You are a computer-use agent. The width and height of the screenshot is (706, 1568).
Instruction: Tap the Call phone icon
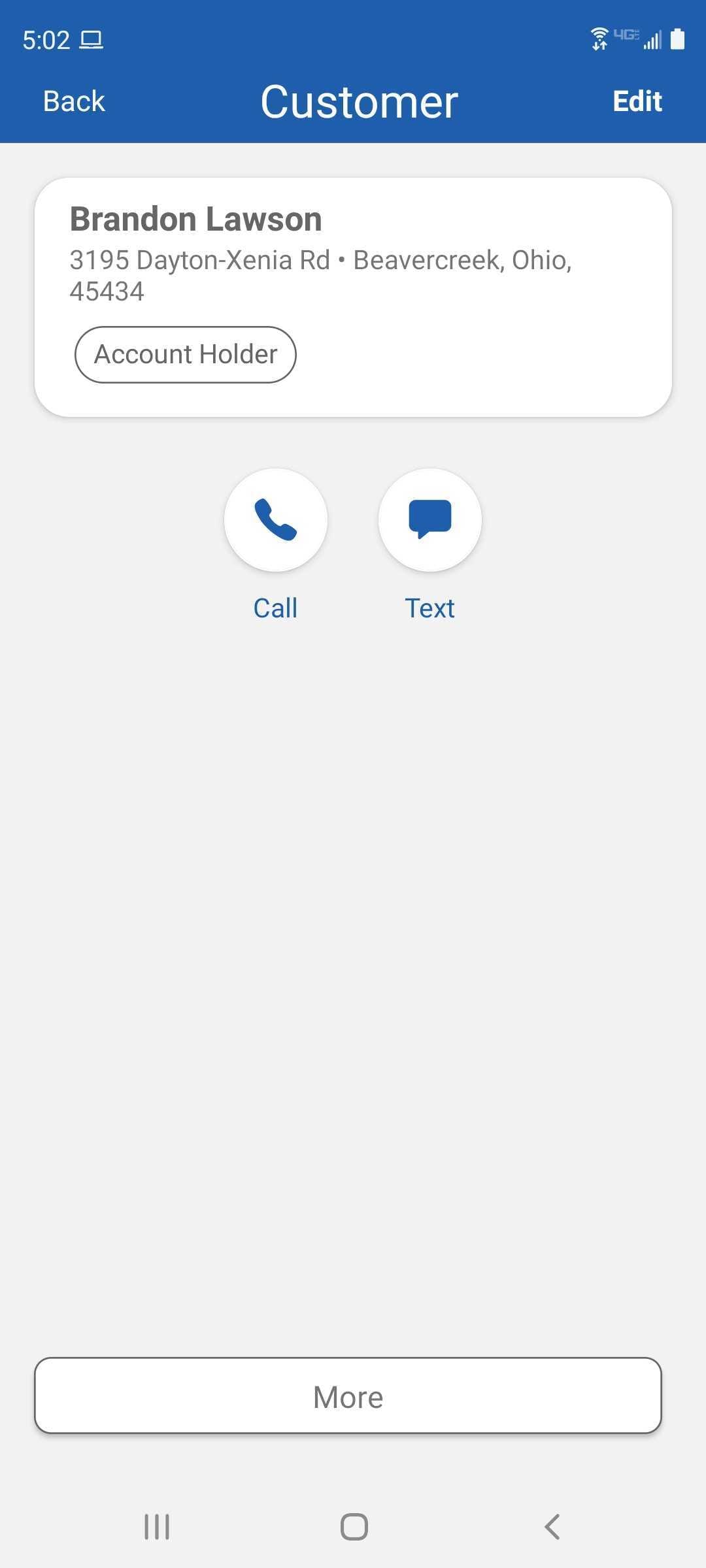coord(276,519)
